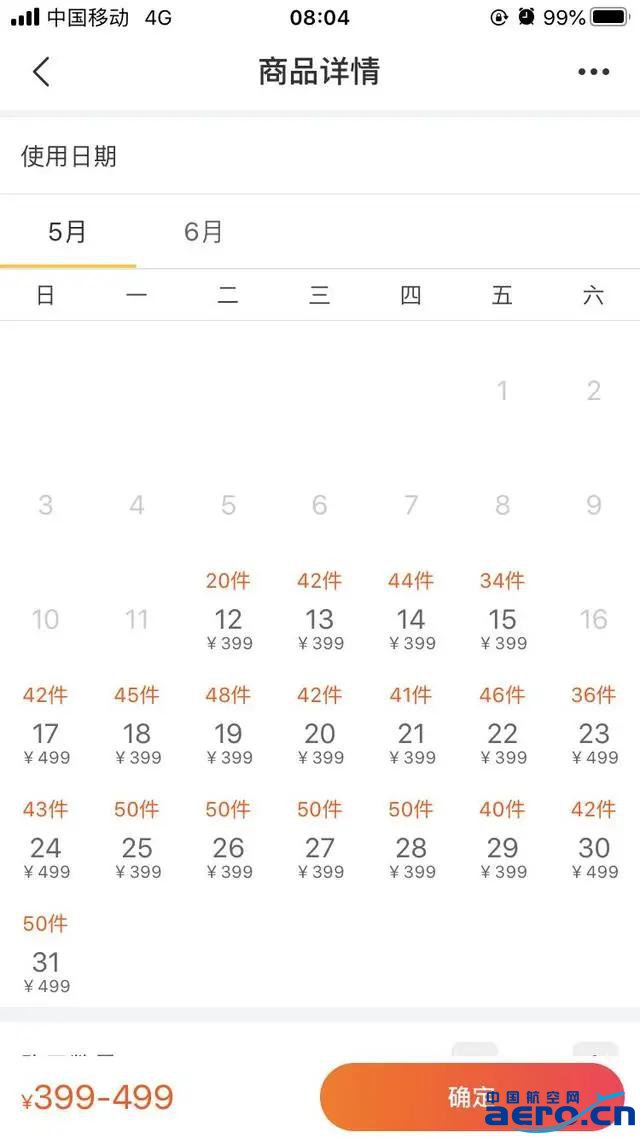The image size is (640, 1138).
Task: Pick May 24 on the calendar
Action: click(46, 840)
